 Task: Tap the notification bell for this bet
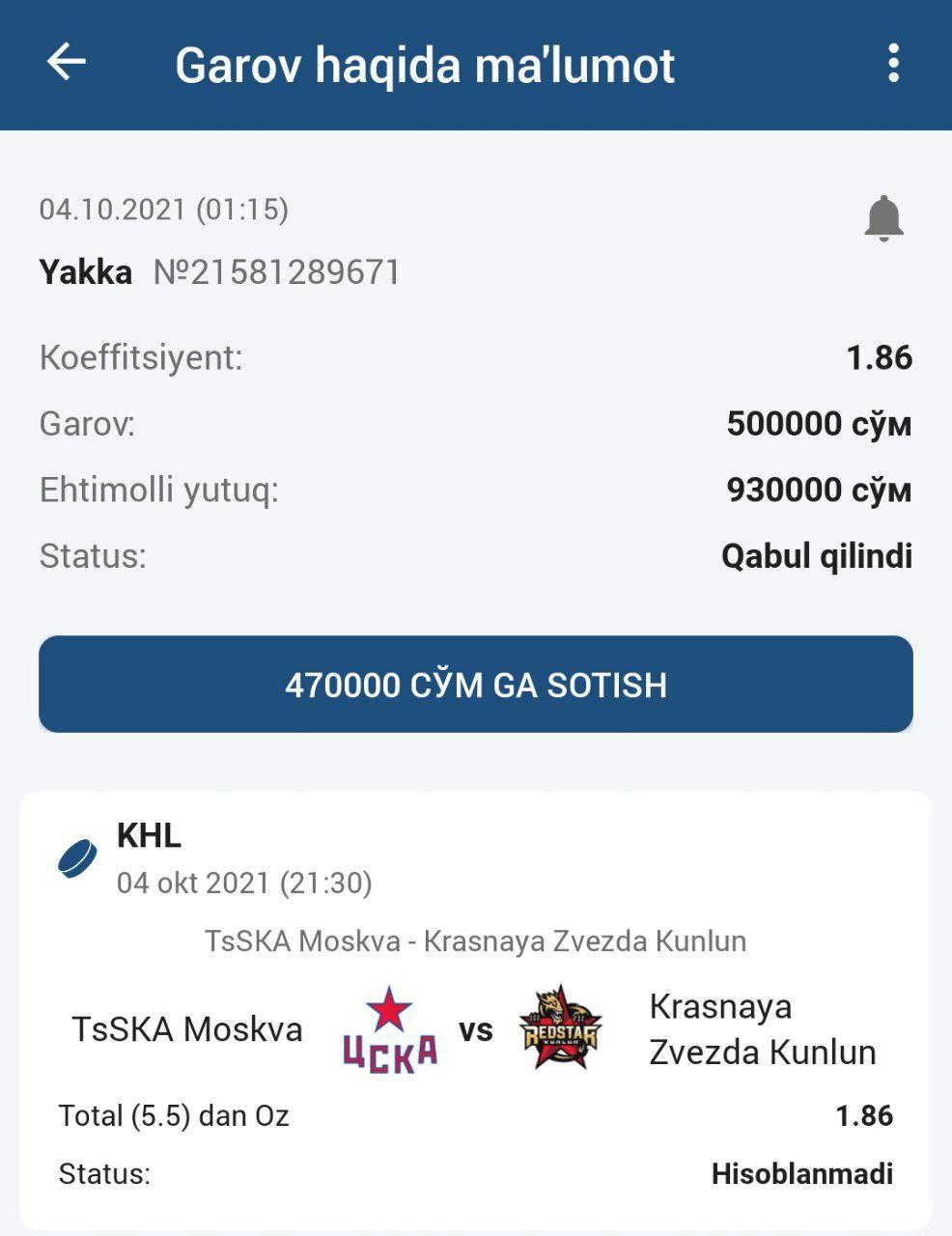tap(882, 217)
